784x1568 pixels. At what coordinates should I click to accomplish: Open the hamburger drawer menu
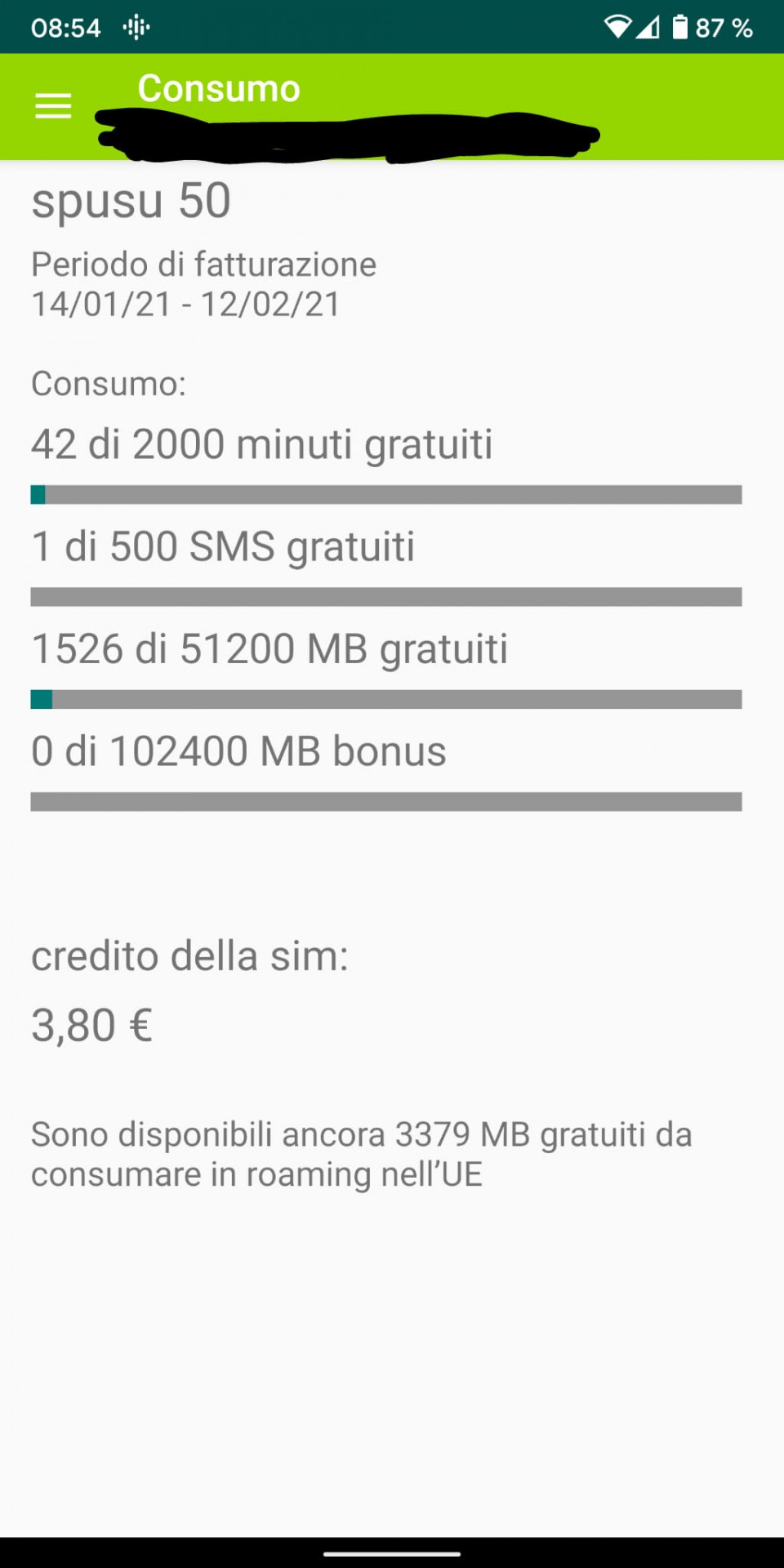53,106
